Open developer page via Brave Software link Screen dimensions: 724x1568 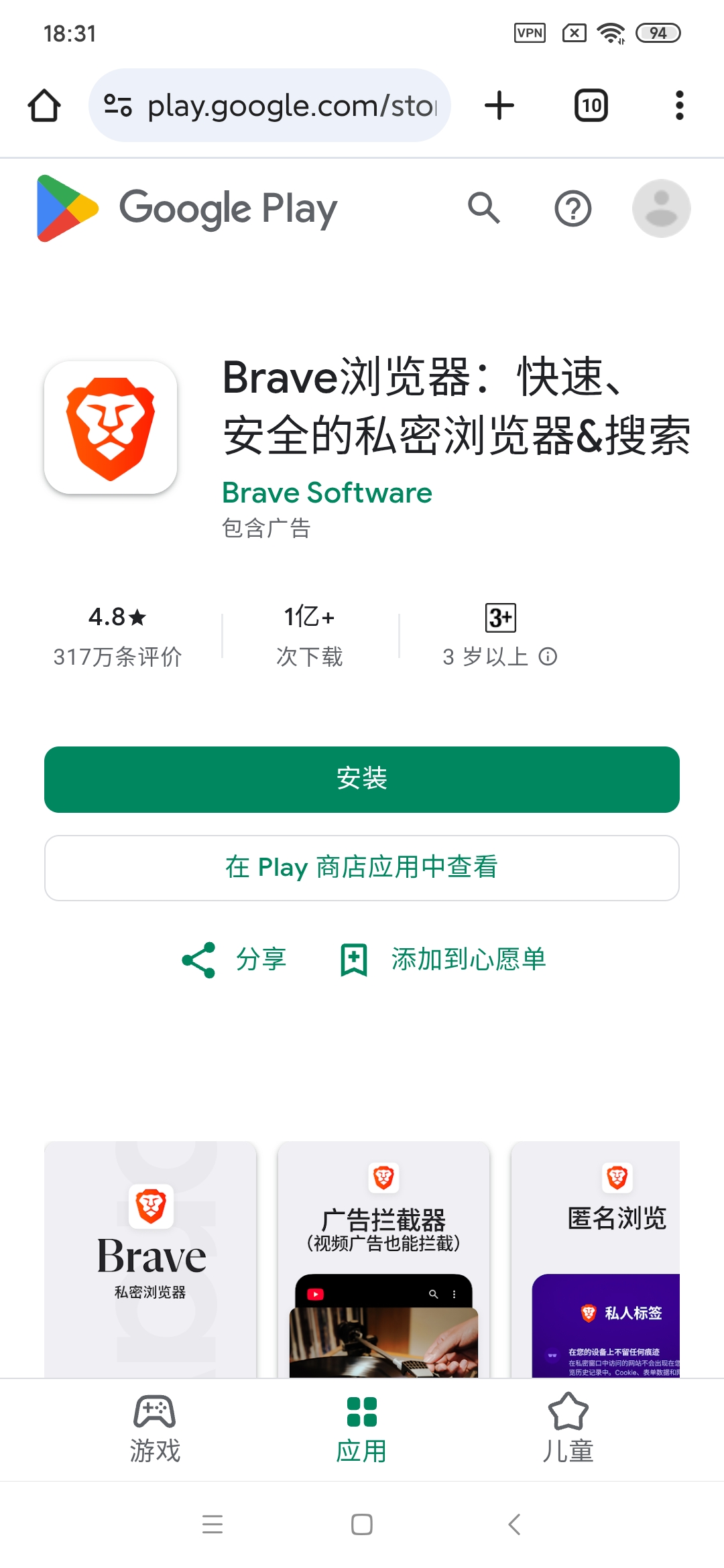click(x=326, y=493)
